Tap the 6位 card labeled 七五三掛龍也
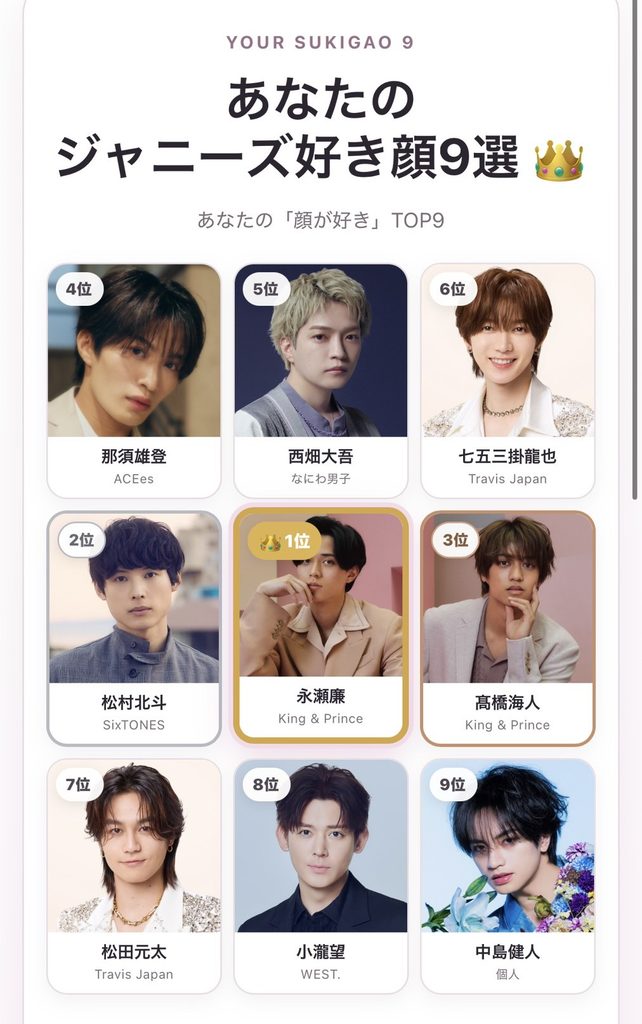 (x=507, y=381)
